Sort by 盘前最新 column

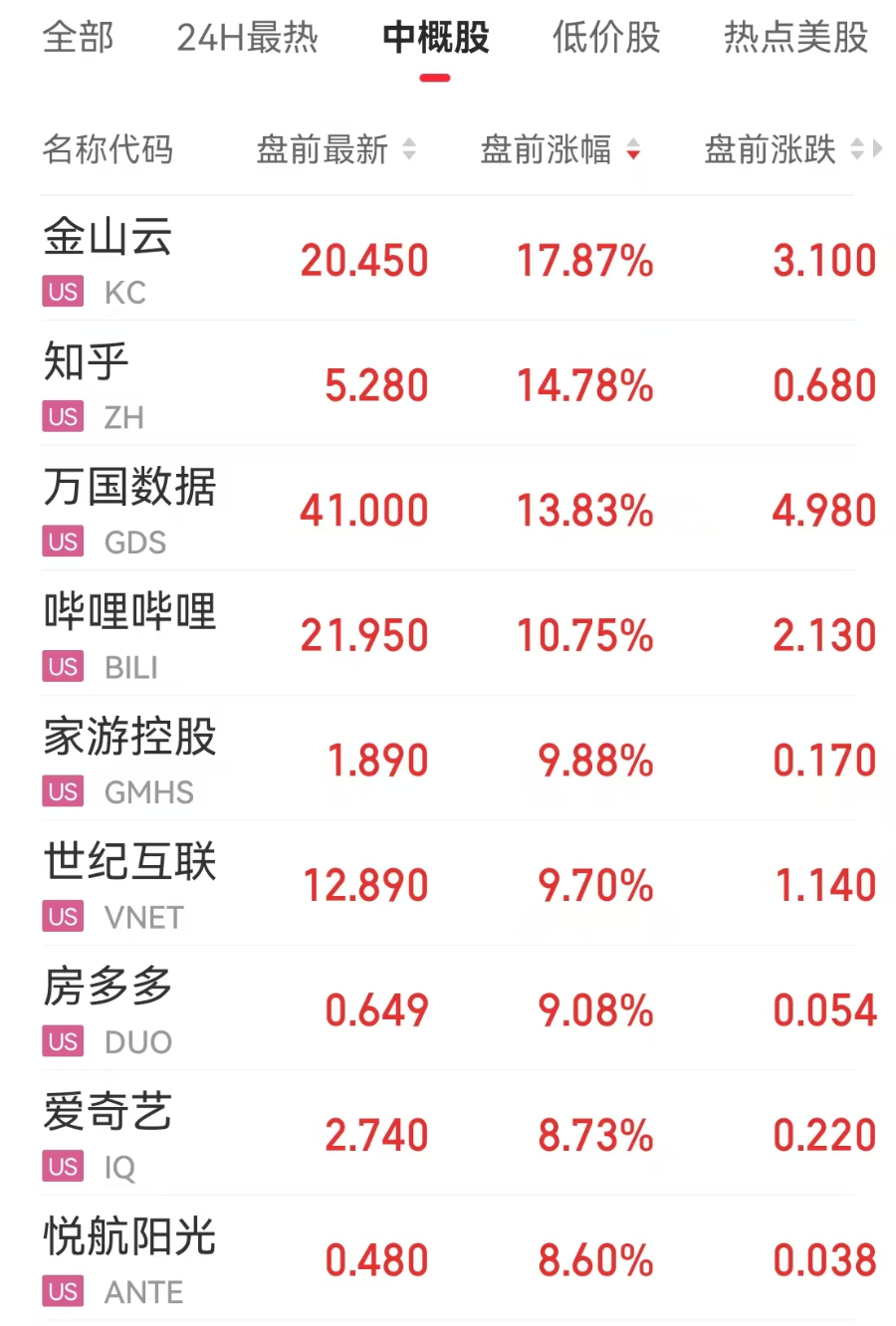(336, 150)
